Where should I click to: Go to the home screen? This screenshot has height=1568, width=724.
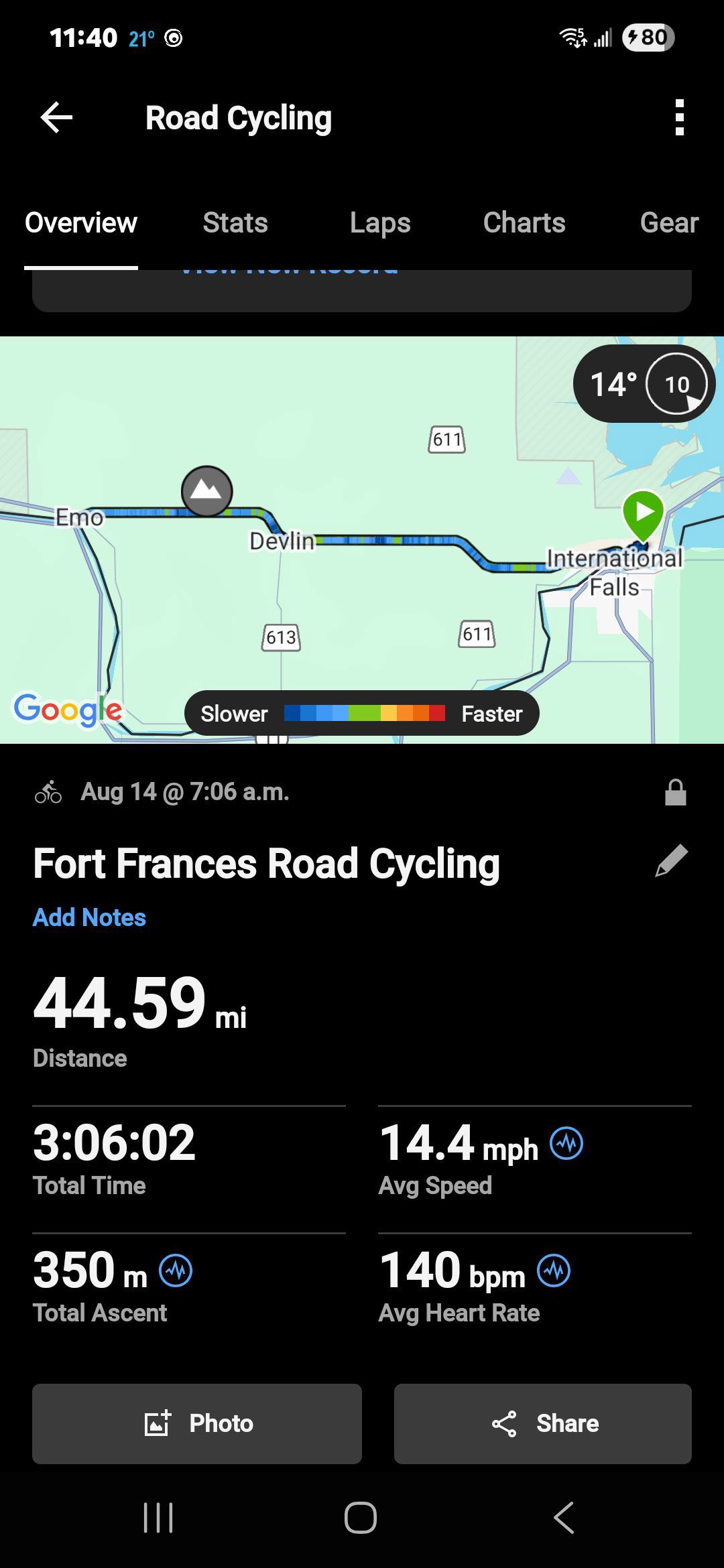click(x=361, y=1518)
